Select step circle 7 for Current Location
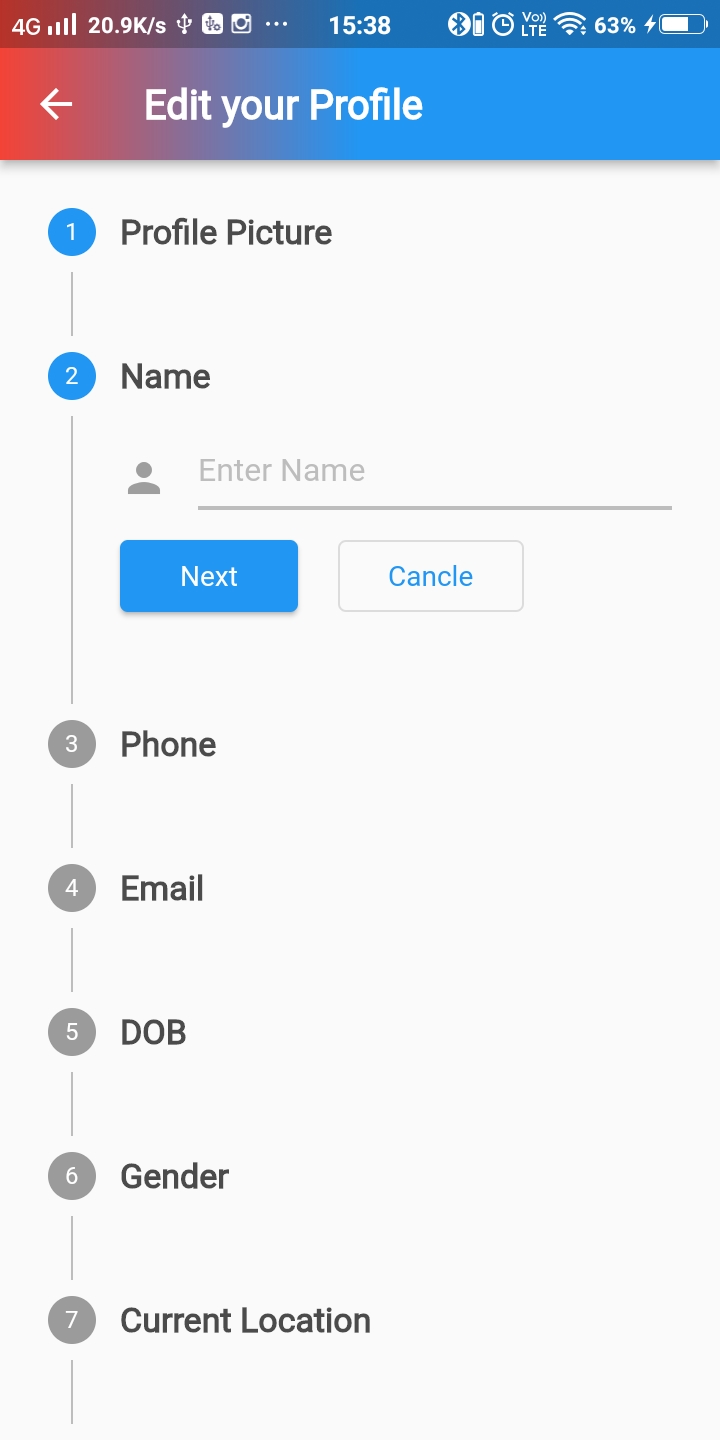This screenshot has width=720, height=1440. pos(71,1320)
